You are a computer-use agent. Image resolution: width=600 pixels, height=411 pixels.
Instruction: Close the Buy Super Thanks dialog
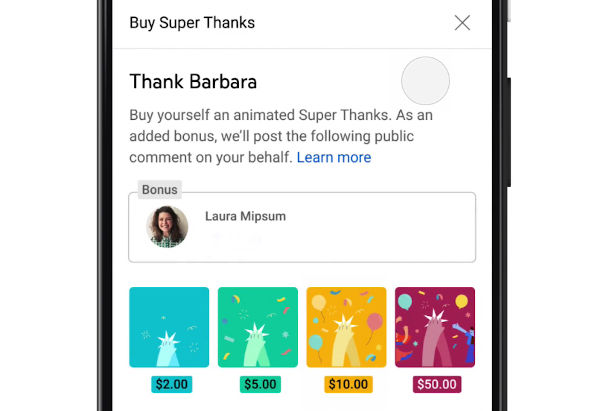coord(462,23)
